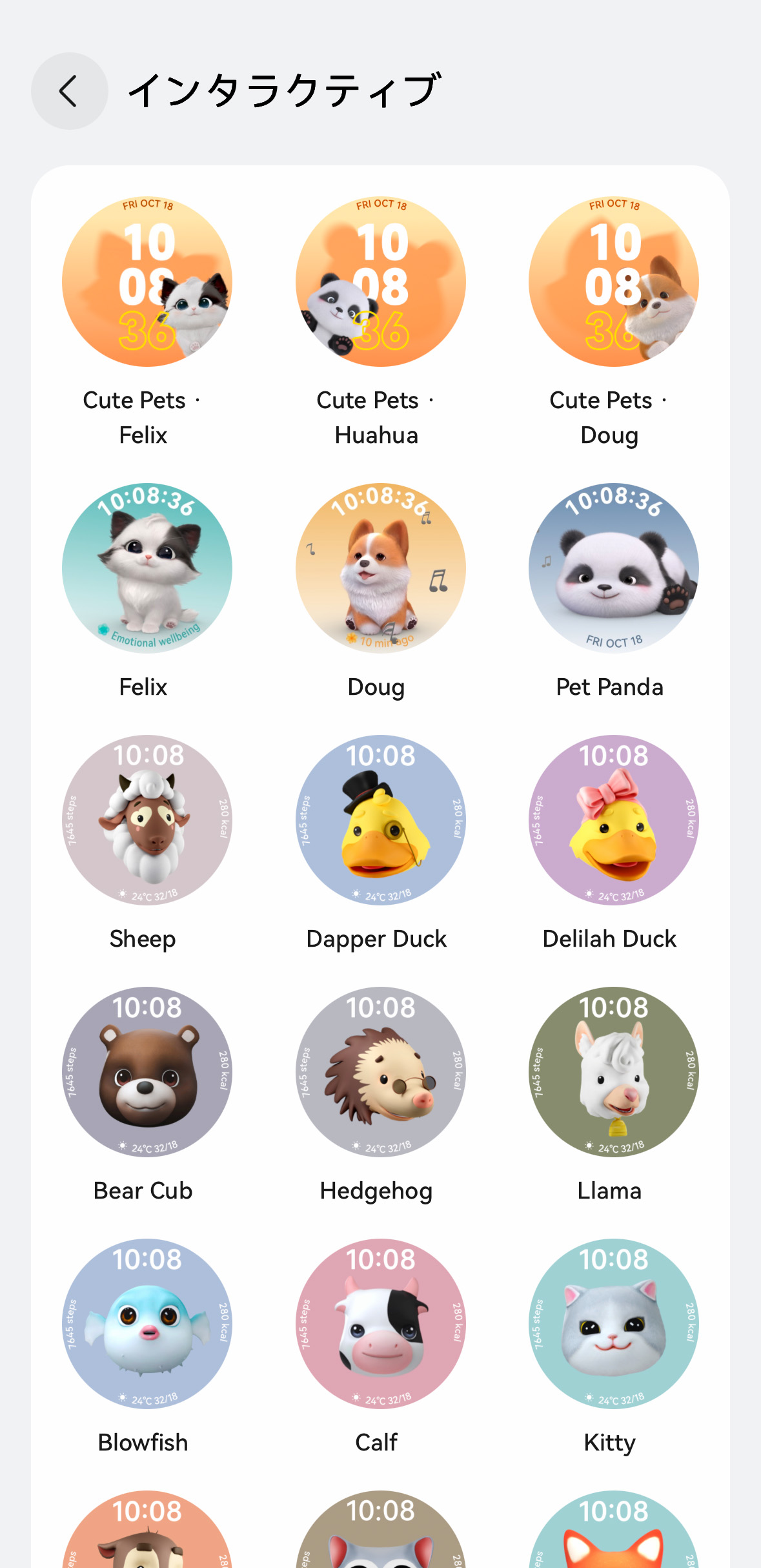761x1568 pixels.
Task: Select the Cute Pets · Huahua watch face
Action: click(x=380, y=282)
